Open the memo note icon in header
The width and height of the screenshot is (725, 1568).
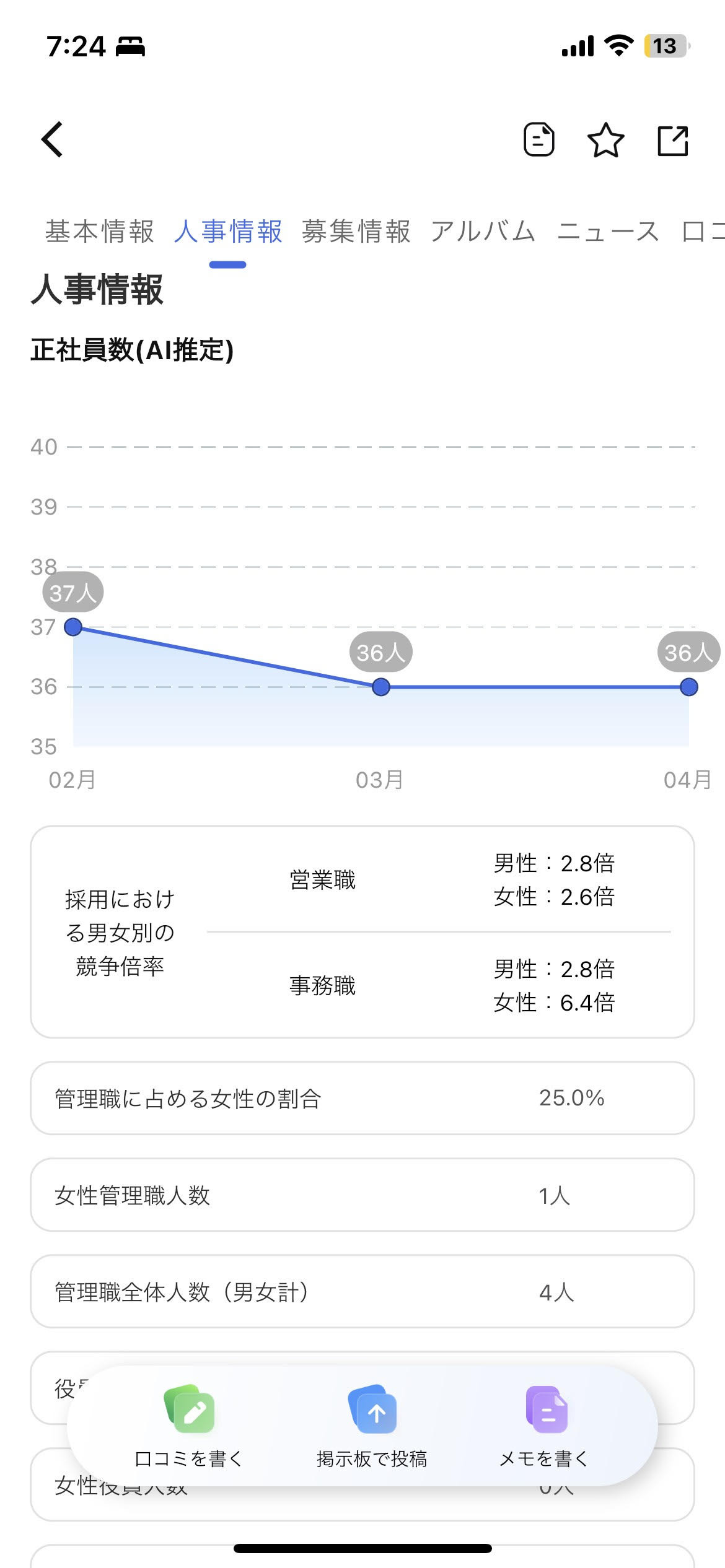tap(538, 139)
